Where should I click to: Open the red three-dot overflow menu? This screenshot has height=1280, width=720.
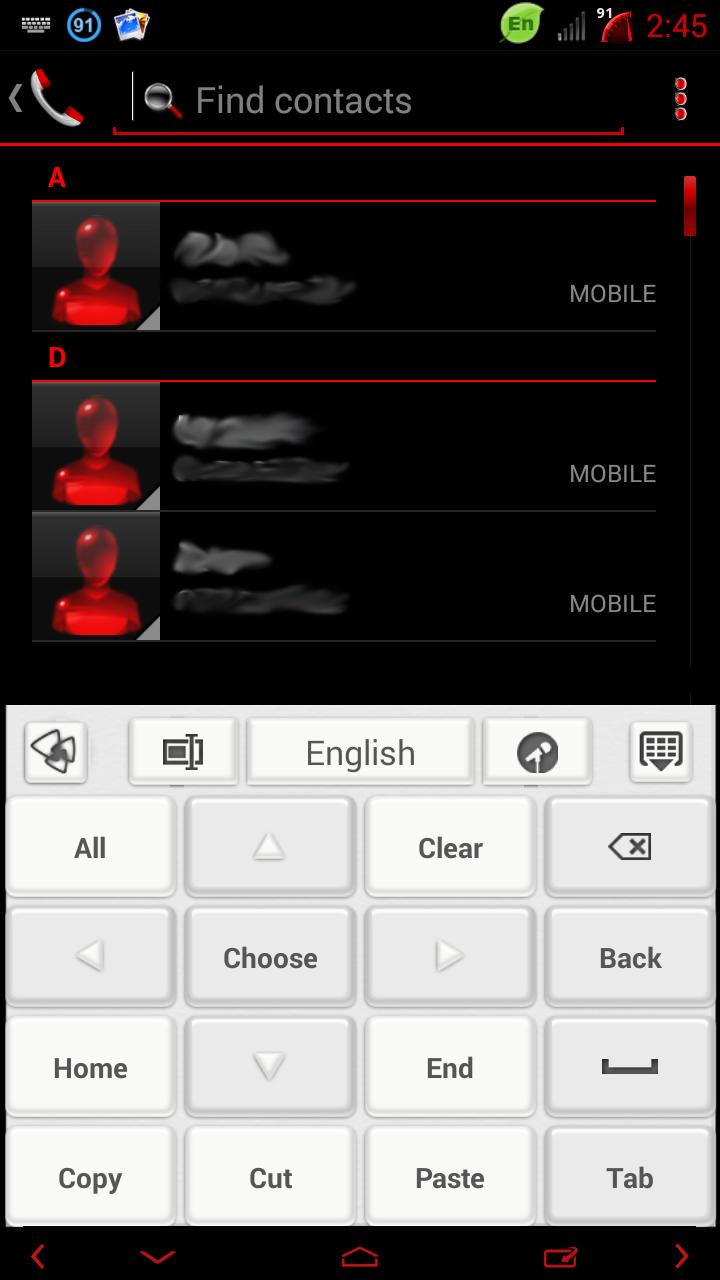pos(680,99)
